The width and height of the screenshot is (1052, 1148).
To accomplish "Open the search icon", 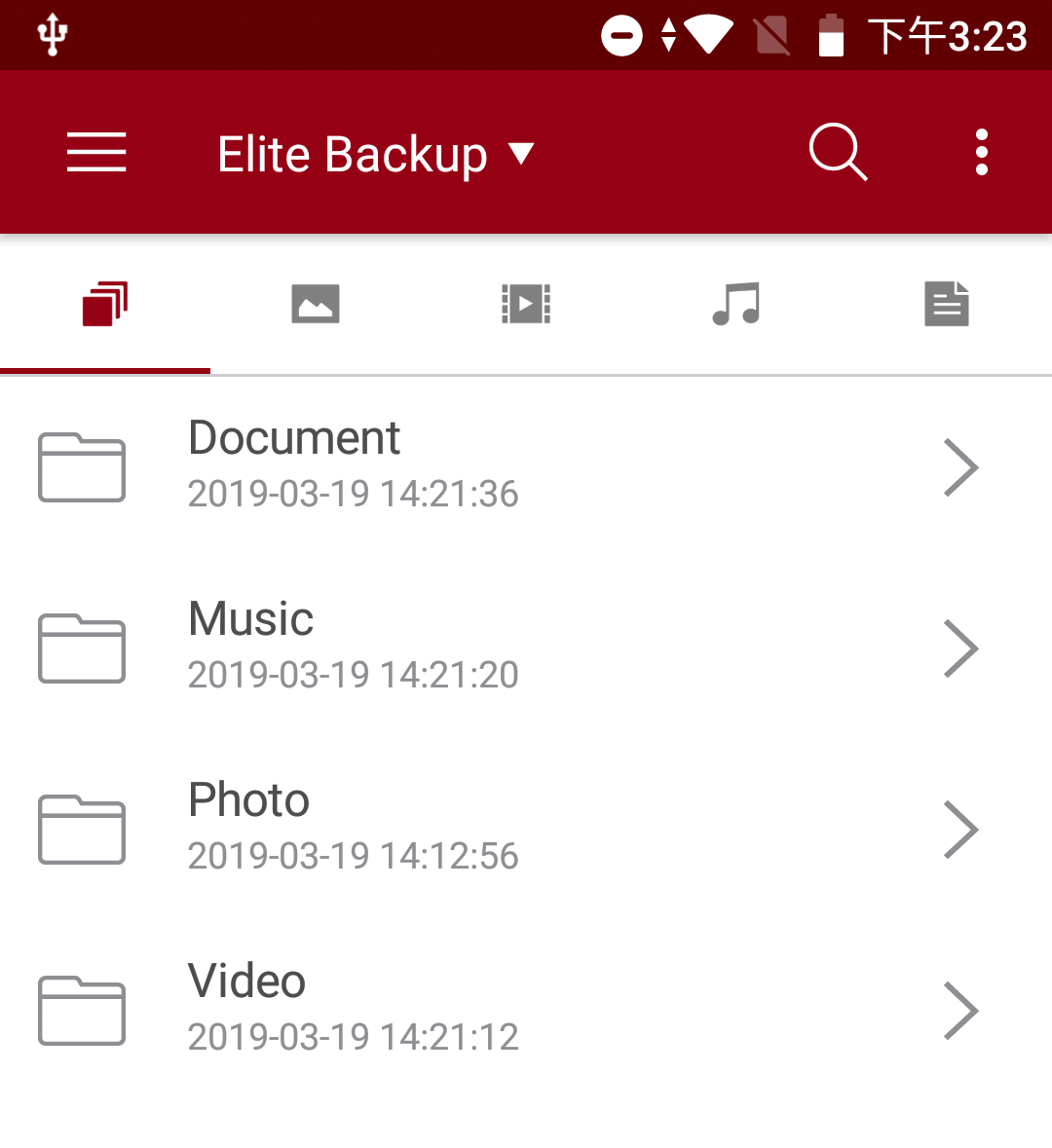I will click(x=838, y=153).
